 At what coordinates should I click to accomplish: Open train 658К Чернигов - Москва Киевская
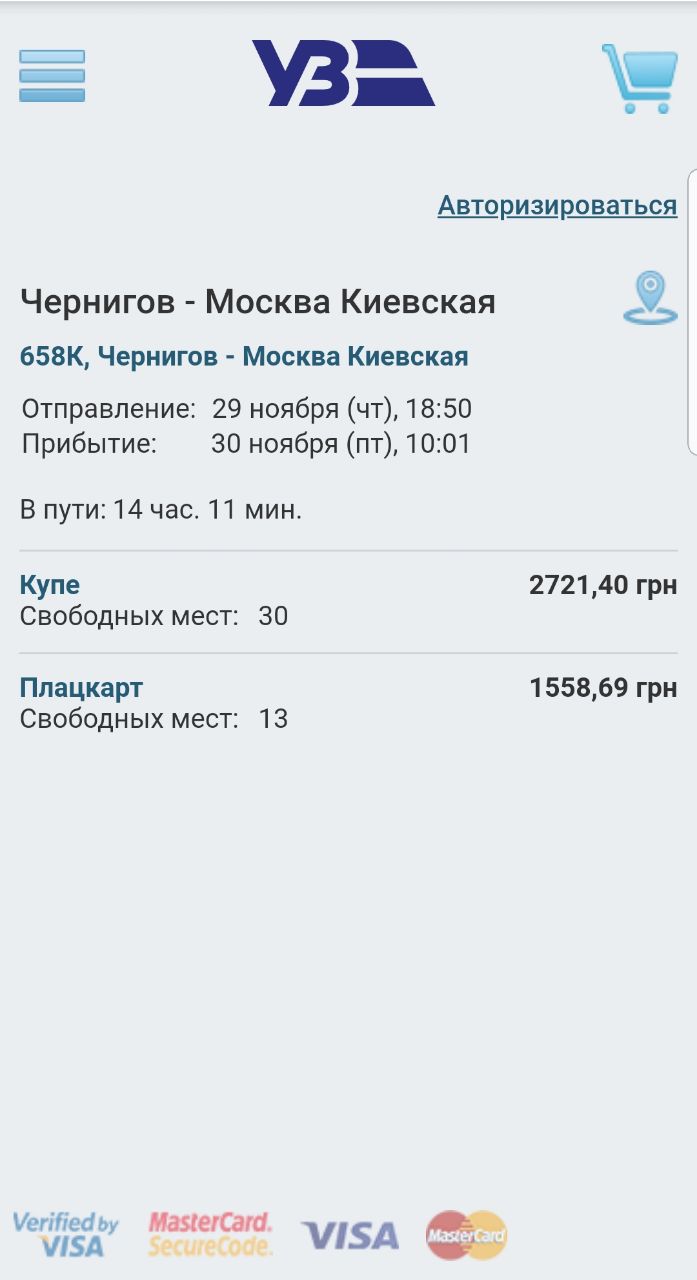pos(244,356)
